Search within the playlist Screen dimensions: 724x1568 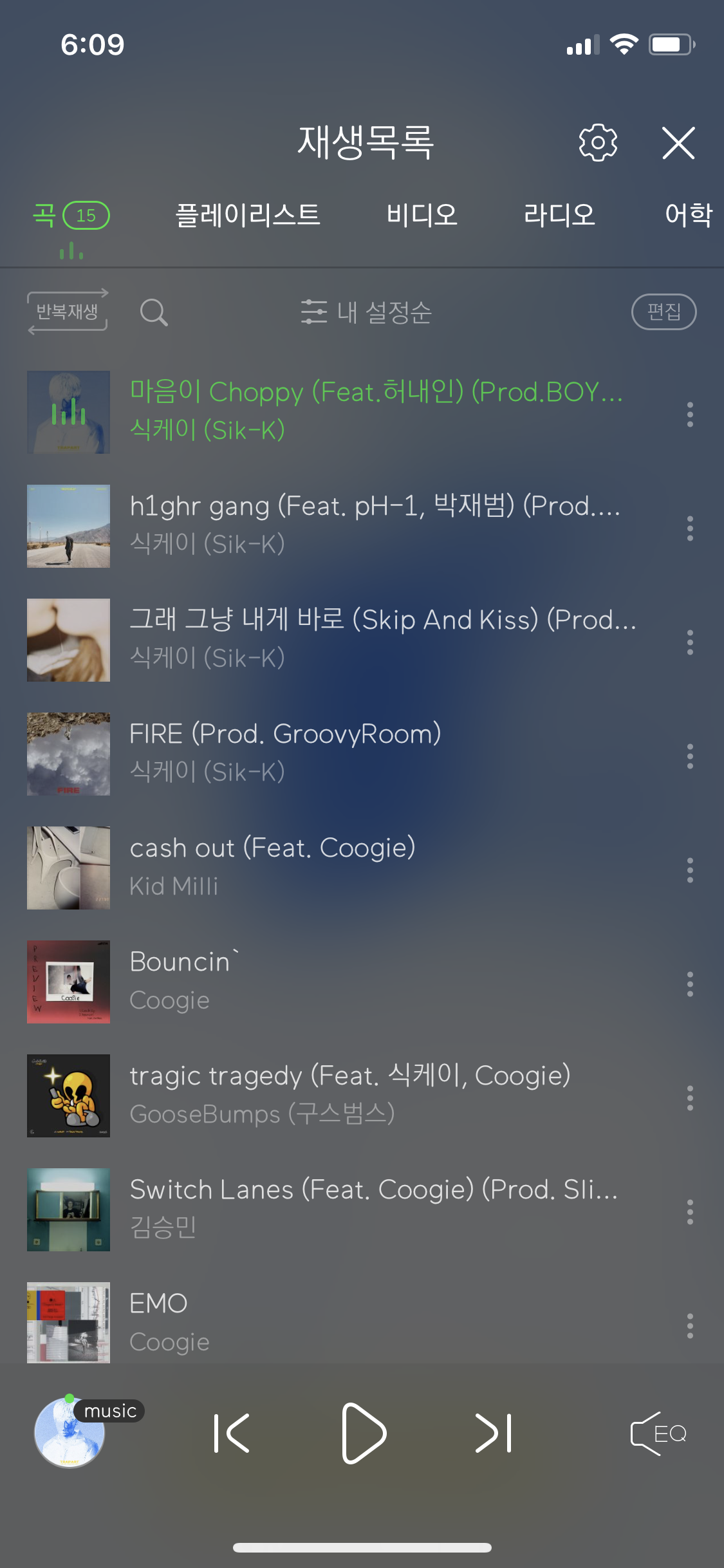(x=154, y=313)
